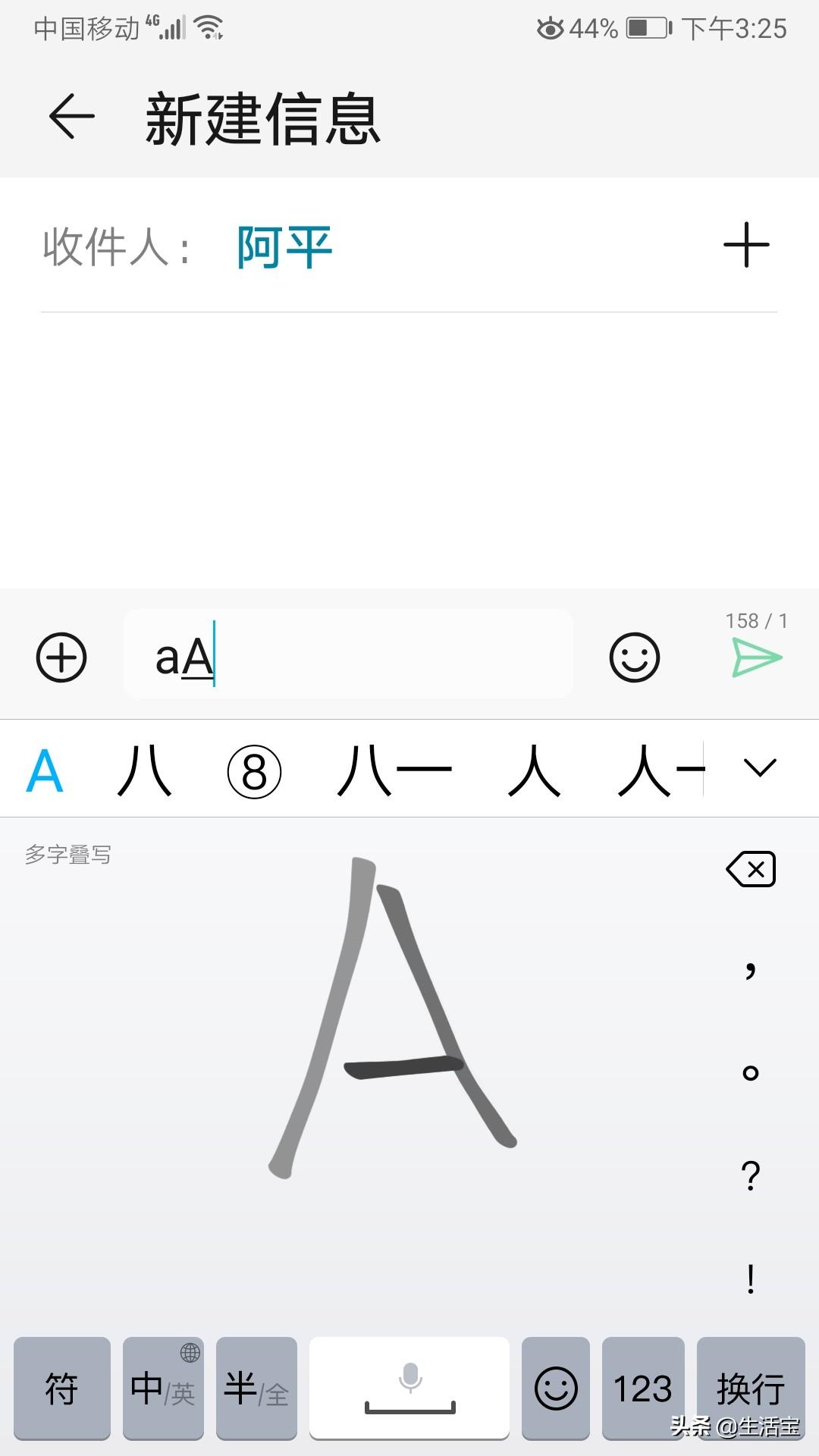Viewport: 819px width, 1456px height.
Task: Switch input language from 中 to 英
Action: [162, 1389]
